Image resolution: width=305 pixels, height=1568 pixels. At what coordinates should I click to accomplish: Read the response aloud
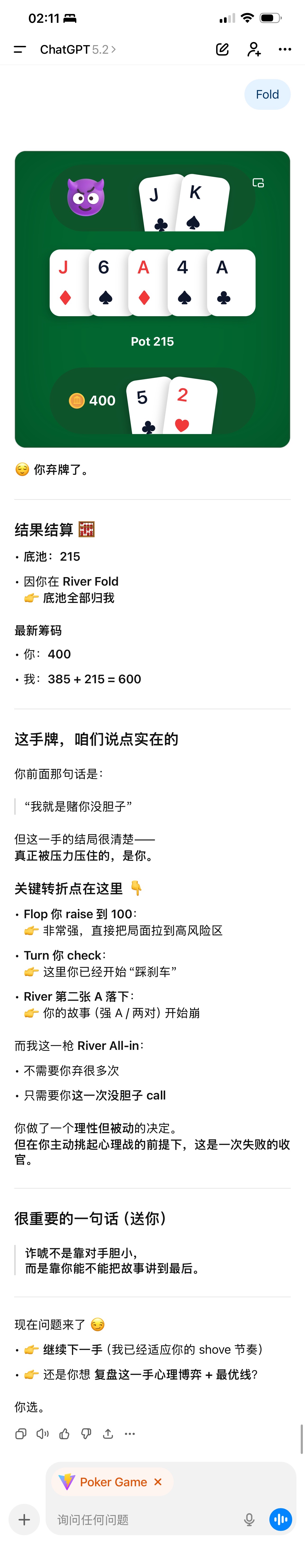[42, 1434]
